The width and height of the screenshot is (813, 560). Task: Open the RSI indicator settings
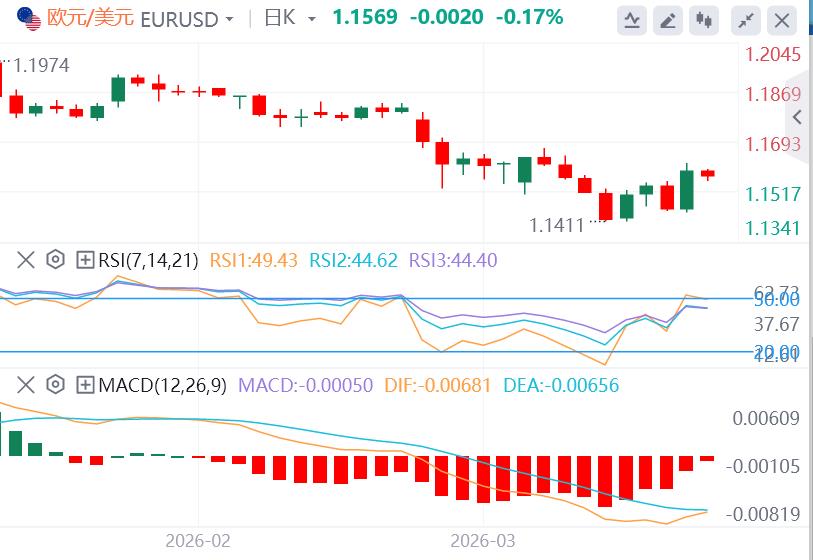[56, 261]
